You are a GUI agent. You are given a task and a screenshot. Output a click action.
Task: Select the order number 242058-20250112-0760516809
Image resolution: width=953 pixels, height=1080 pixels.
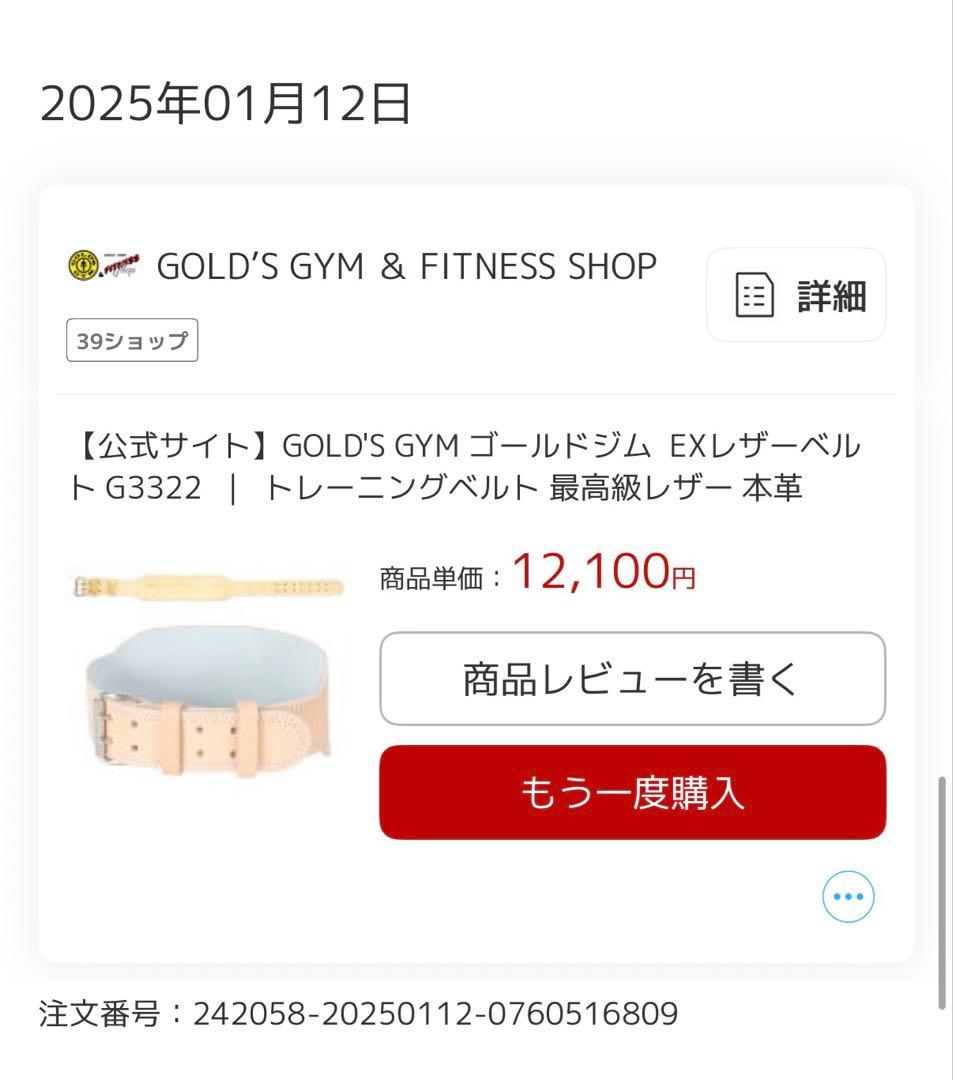437,1012
